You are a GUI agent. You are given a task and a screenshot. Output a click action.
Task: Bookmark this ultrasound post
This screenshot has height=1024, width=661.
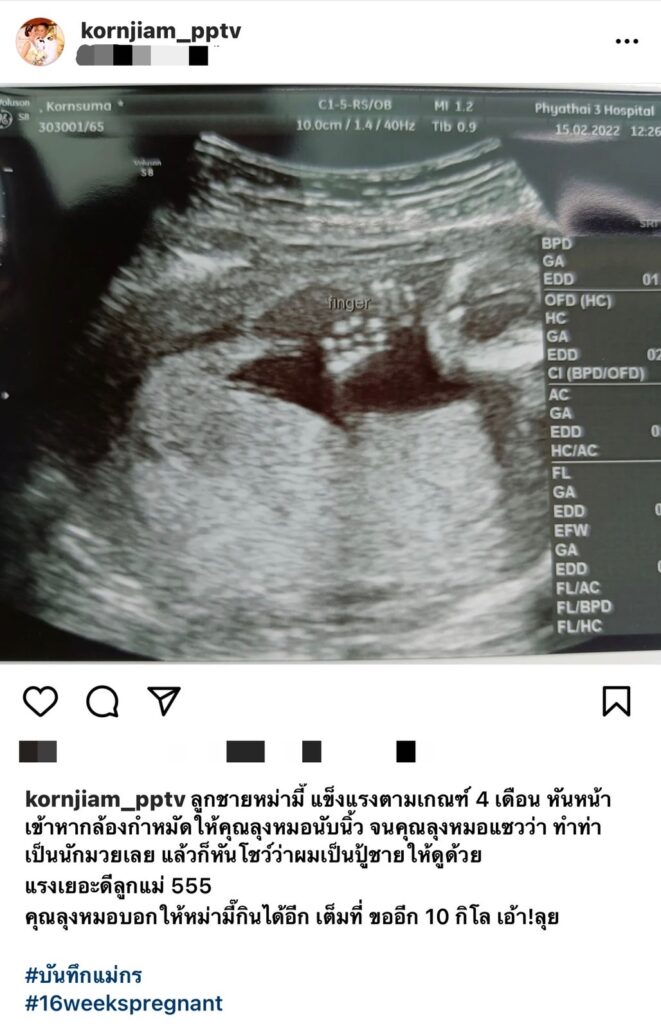pos(616,702)
